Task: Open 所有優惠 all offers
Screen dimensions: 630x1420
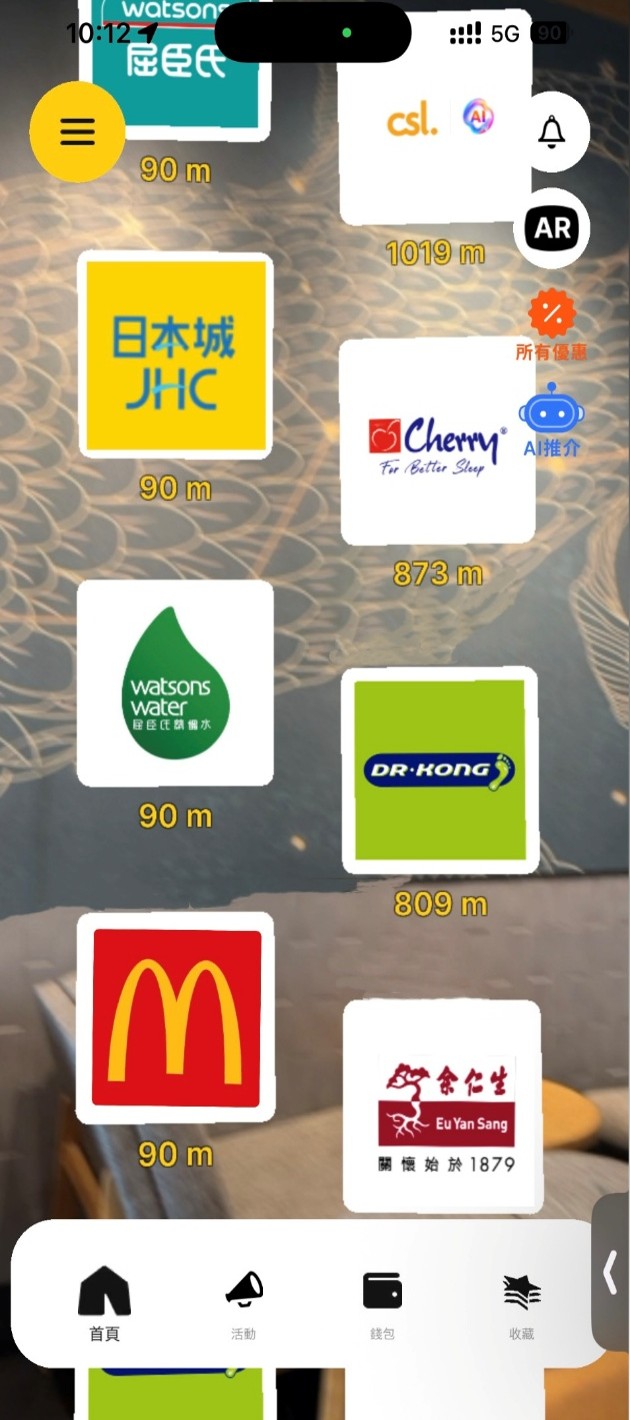Action: 551,325
